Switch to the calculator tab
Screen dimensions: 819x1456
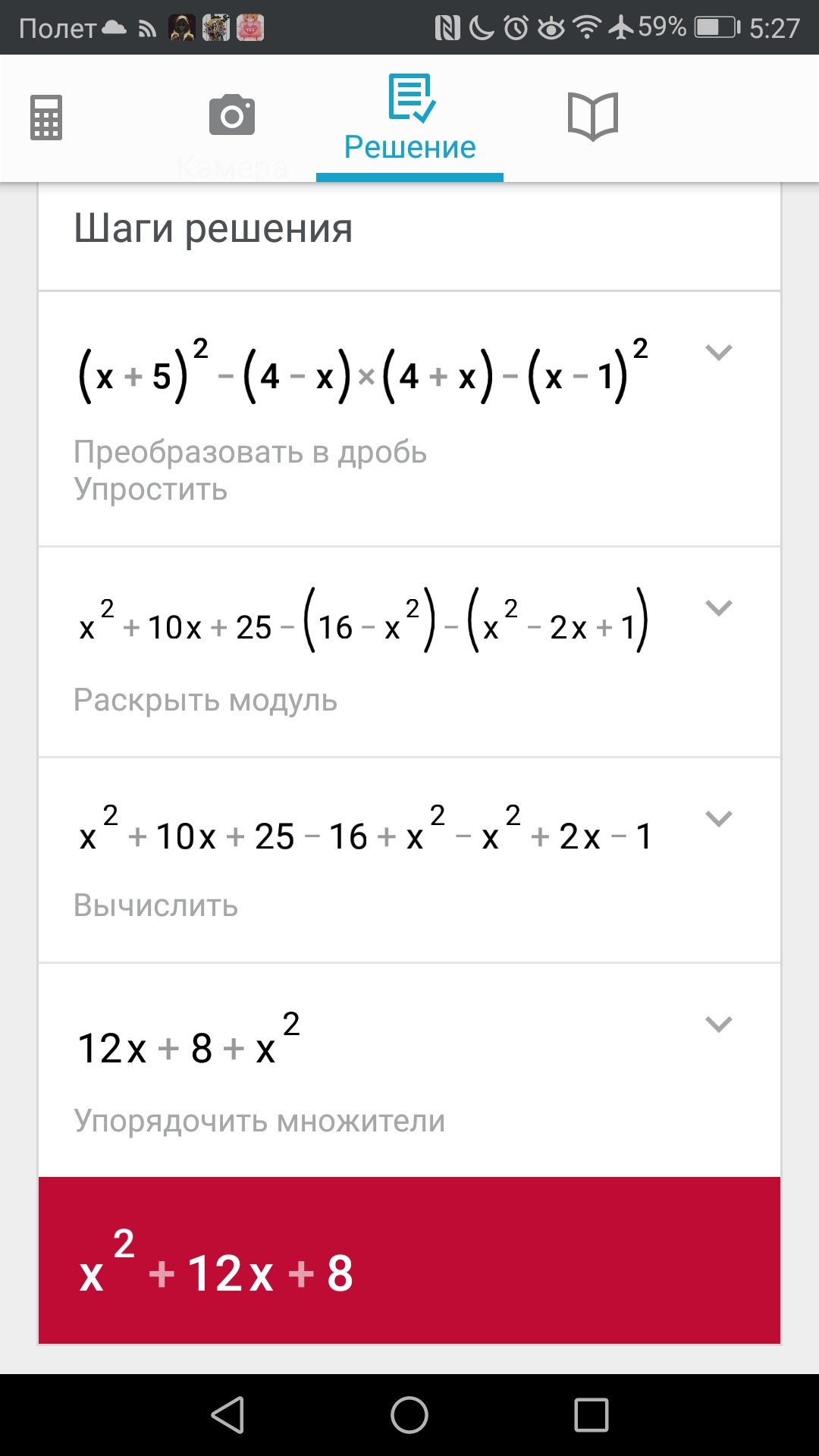pos(46,118)
